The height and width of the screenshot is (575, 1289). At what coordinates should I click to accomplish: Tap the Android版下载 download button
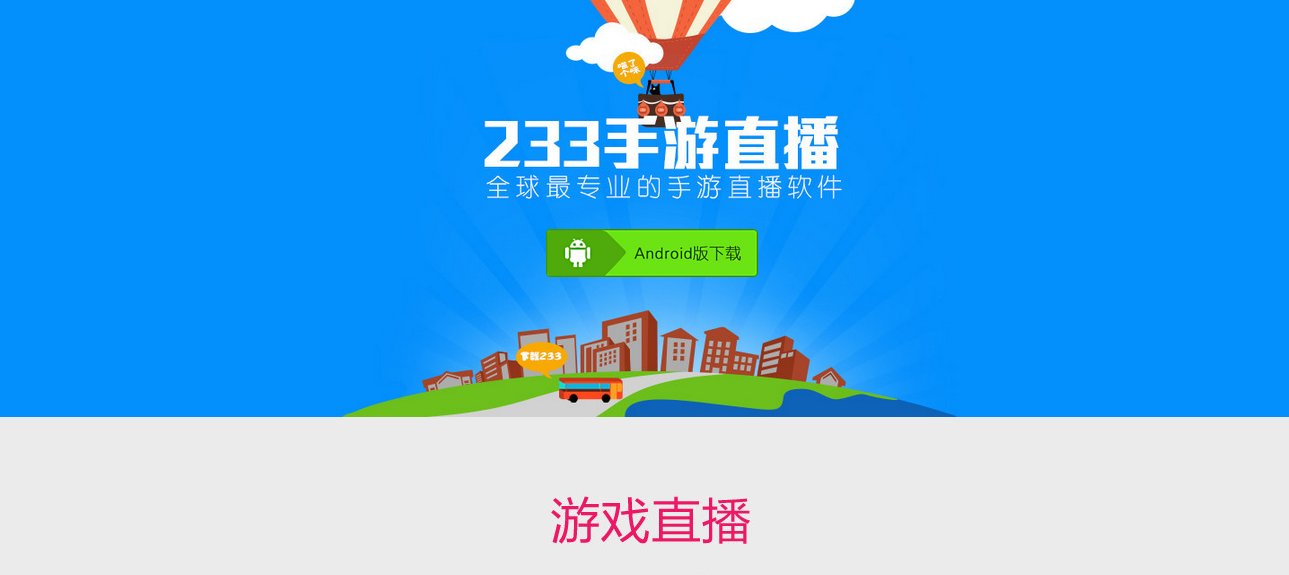coord(652,253)
